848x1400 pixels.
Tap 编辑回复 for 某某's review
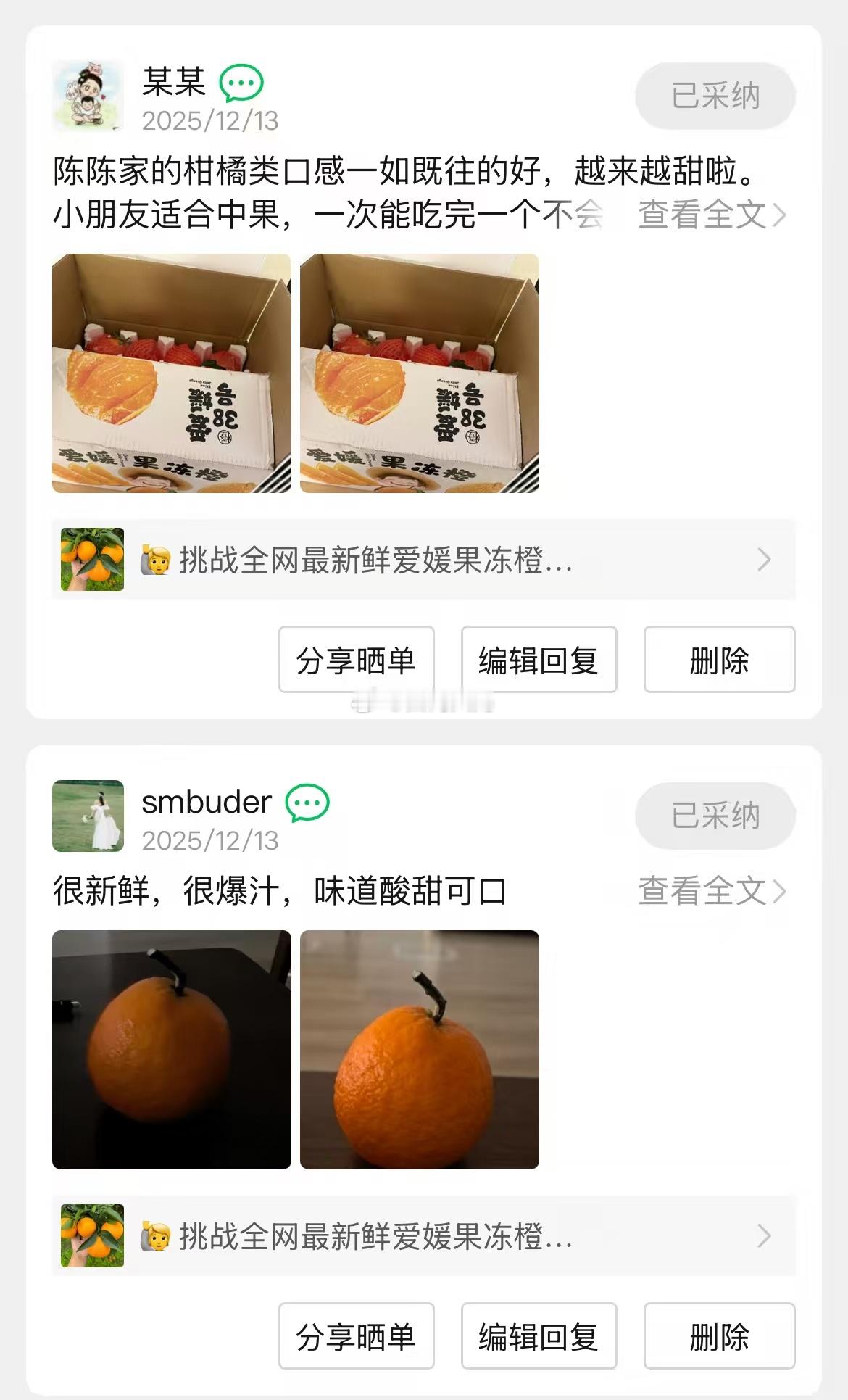click(539, 660)
